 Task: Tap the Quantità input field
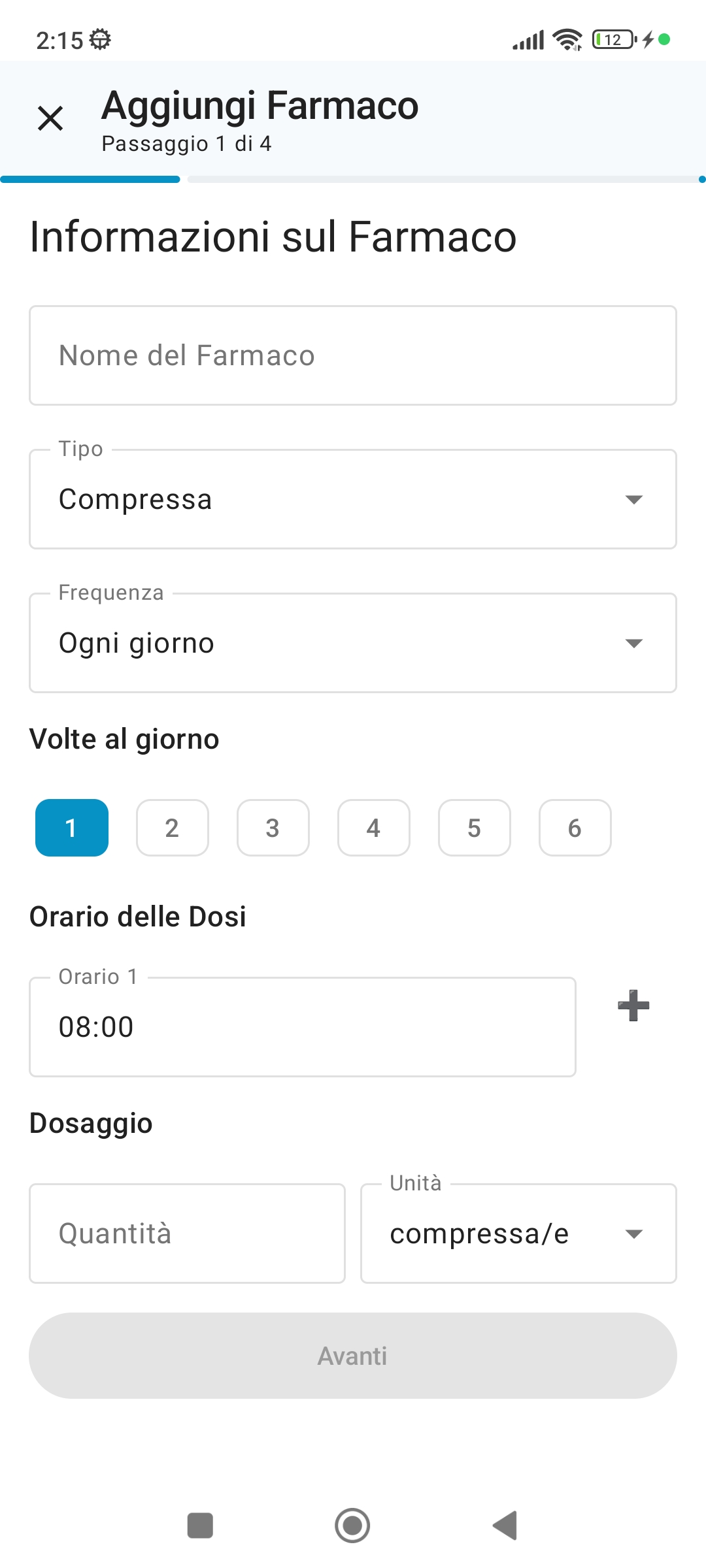(186, 1233)
